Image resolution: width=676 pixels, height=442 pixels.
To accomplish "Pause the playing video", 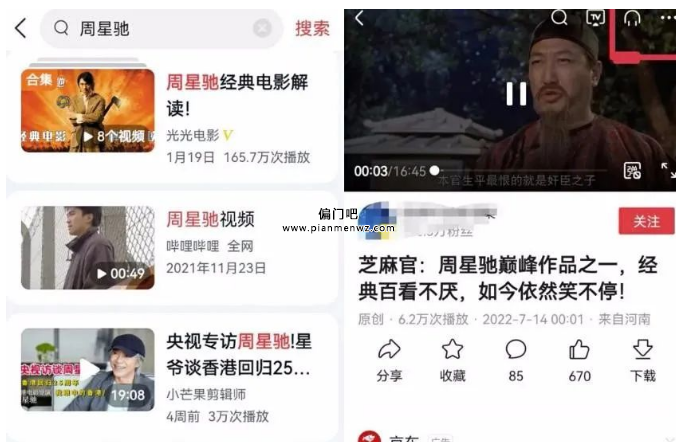I will (x=516, y=94).
